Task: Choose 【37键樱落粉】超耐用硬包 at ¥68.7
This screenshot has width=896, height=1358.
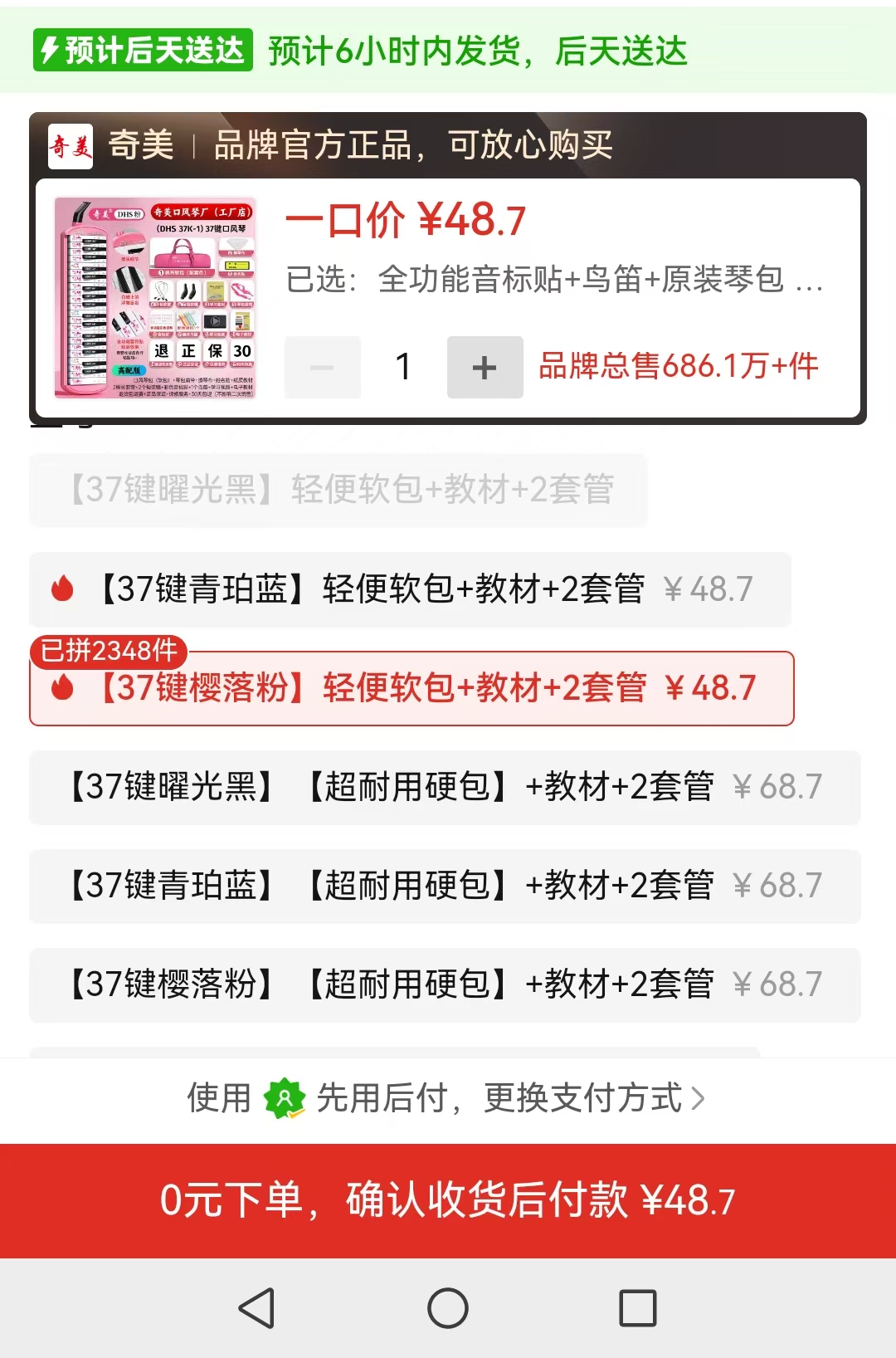Action: (445, 984)
